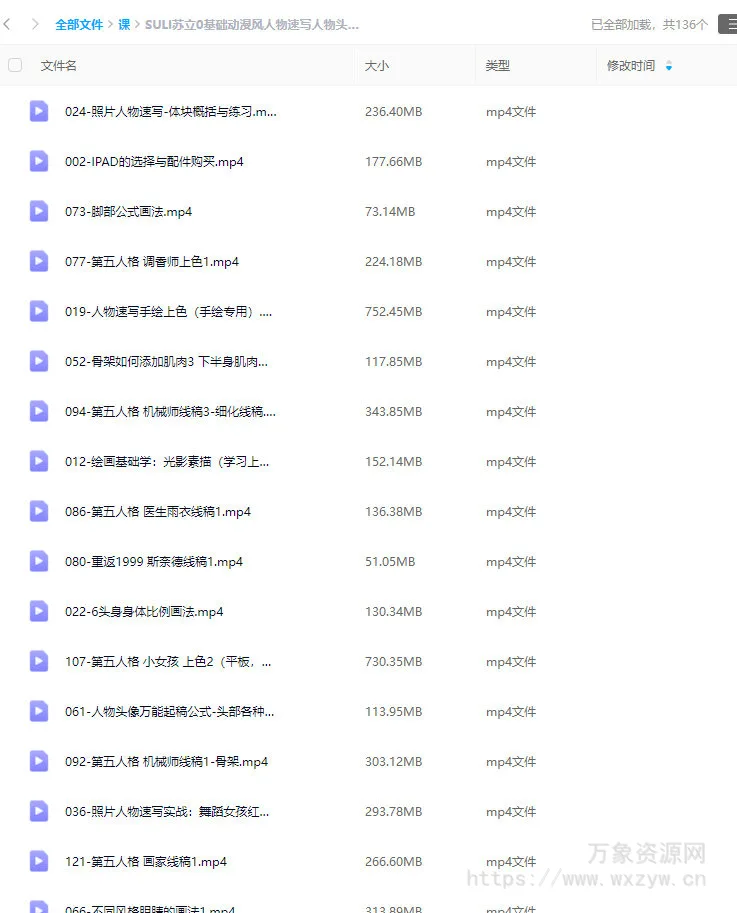Sort the list by 文件名 column
This screenshot has width=737, height=913.
pos(59,66)
